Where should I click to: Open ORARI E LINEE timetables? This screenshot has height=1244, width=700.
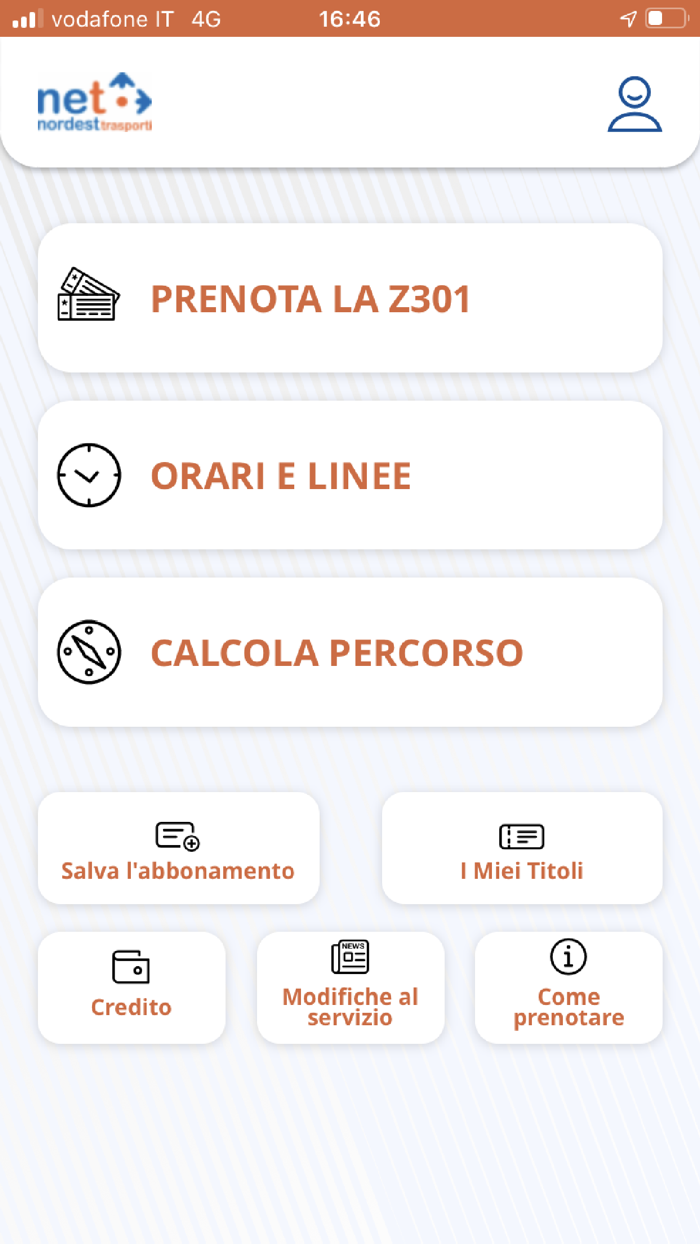point(350,475)
